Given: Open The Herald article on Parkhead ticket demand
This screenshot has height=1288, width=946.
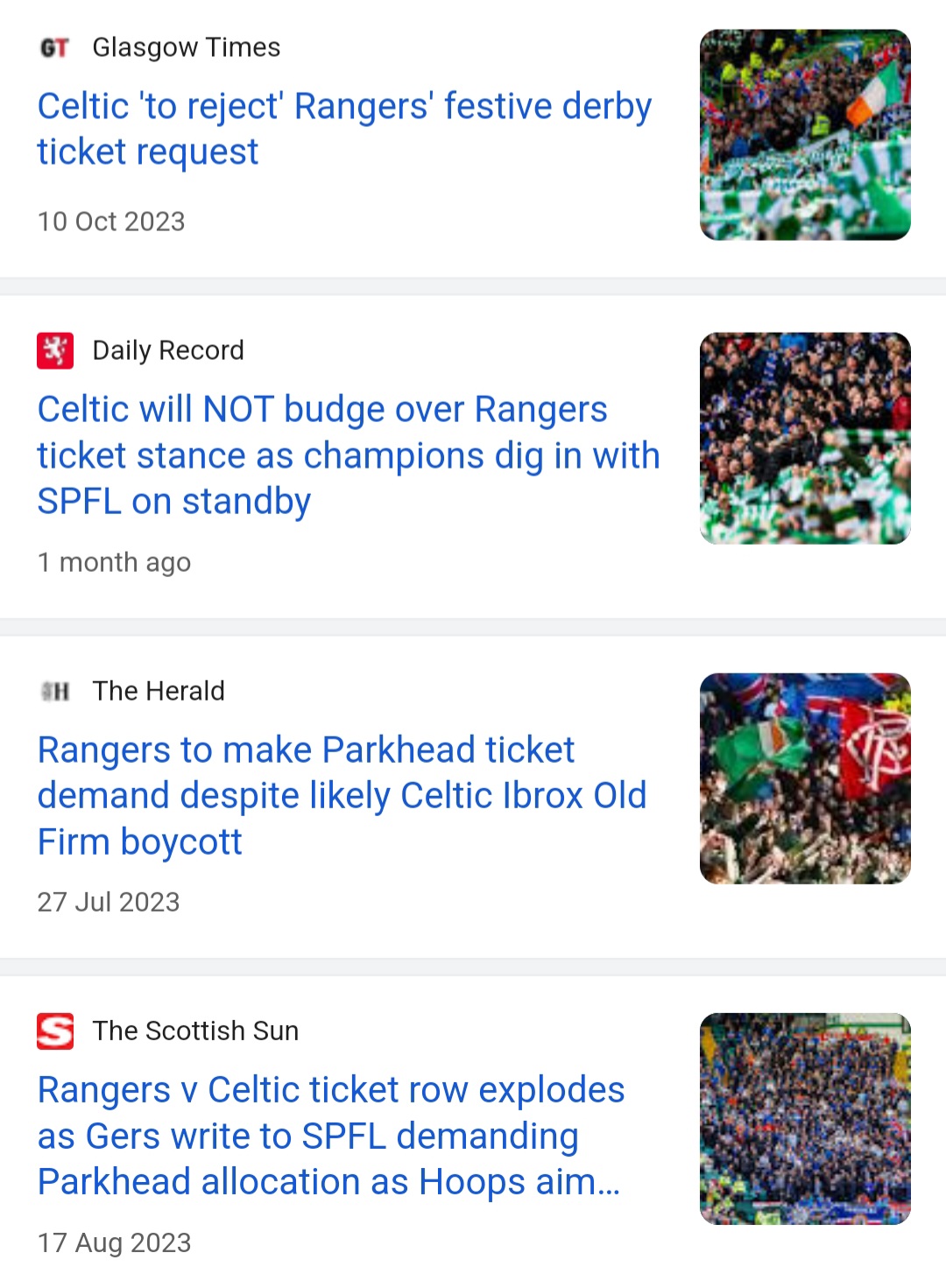Looking at the screenshot, I should pyautogui.click(x=342, y=795).
